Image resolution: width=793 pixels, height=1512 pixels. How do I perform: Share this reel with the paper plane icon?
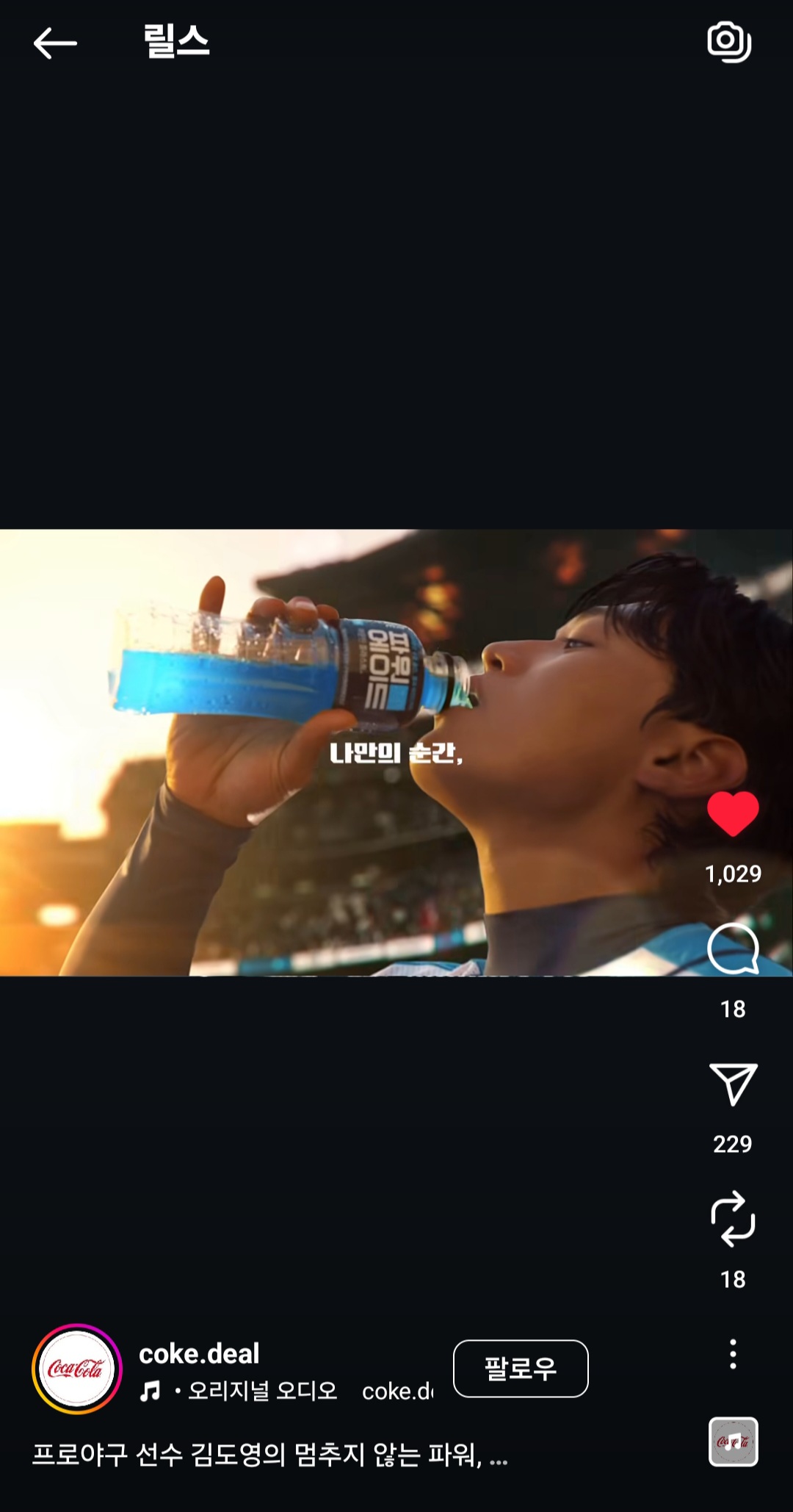(732, 1084)
